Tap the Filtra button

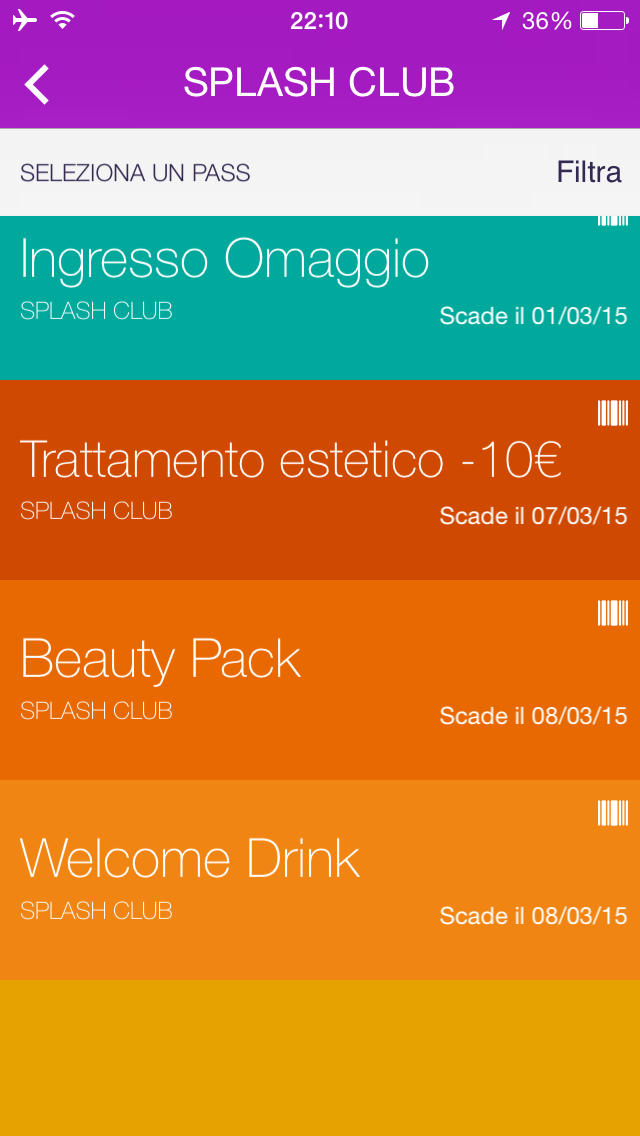pos(589,172)
